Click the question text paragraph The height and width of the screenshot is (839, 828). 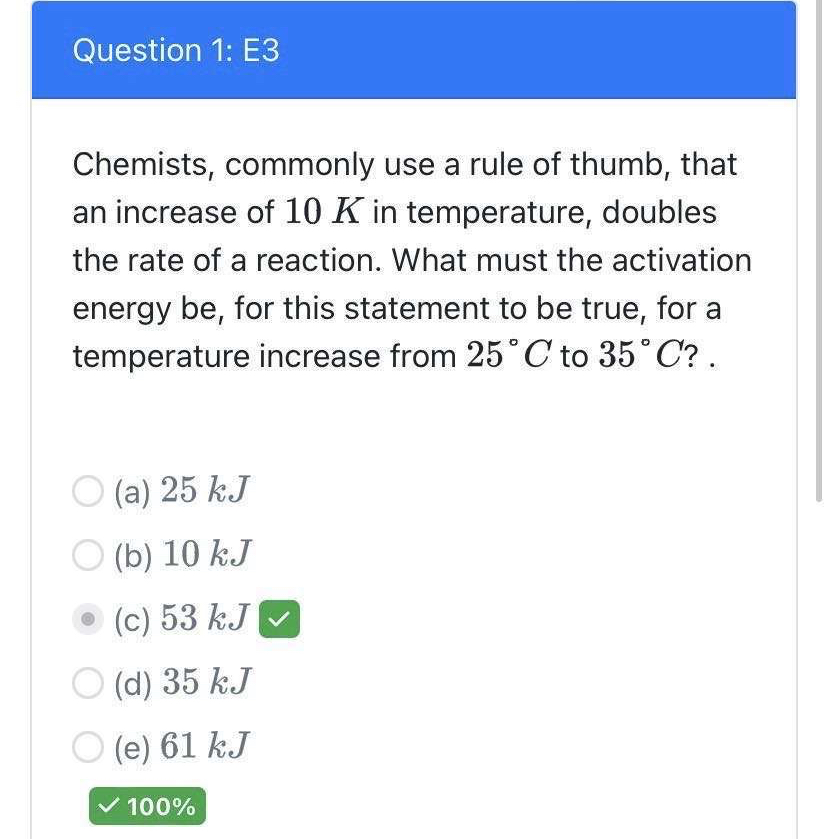[410, 260]
